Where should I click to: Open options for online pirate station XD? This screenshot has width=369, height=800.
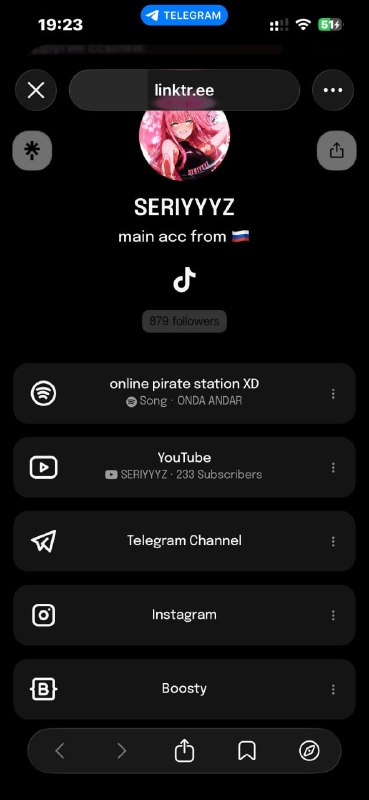tap(333, 393)
